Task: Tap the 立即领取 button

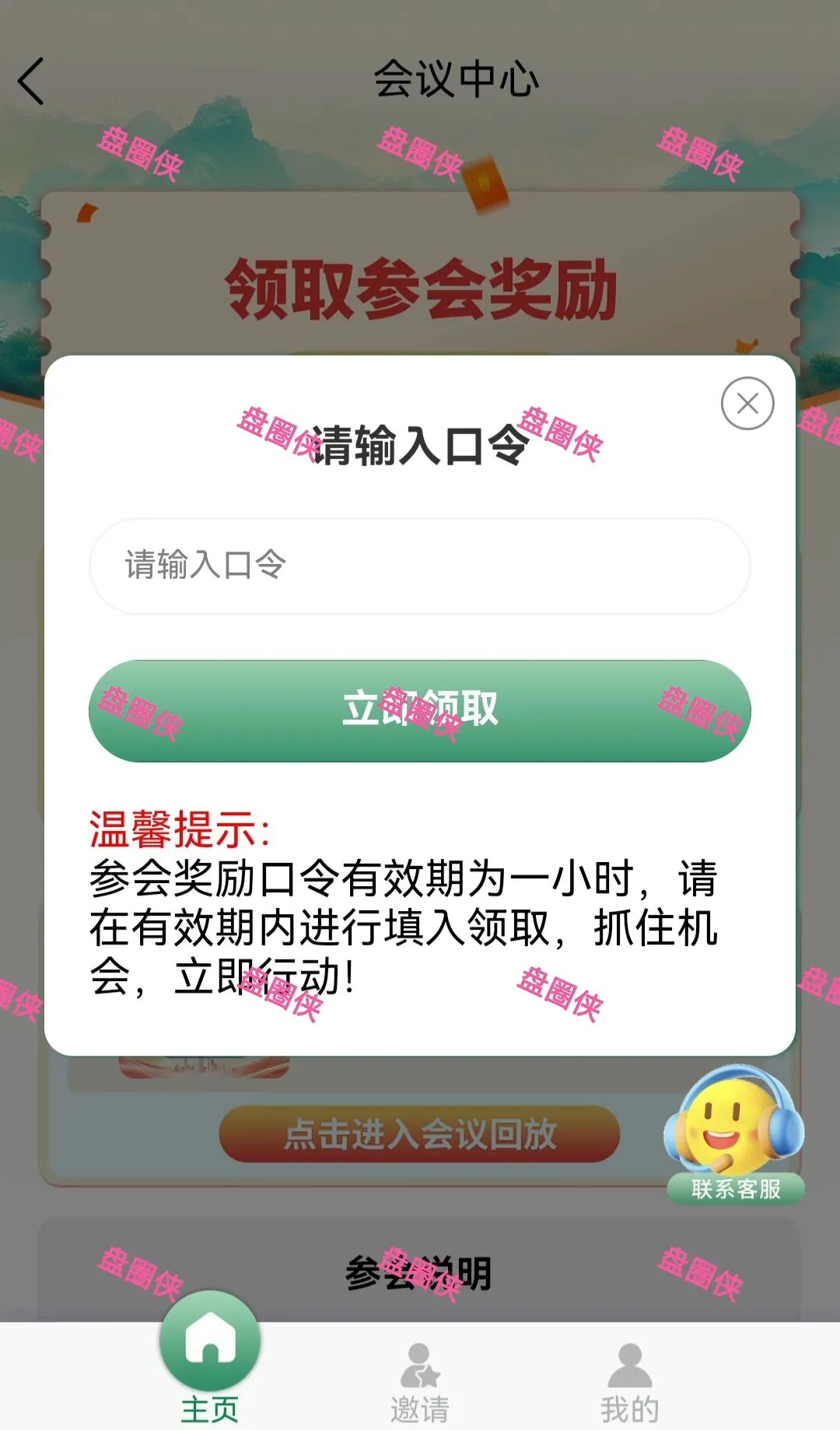Action: (420, 710)
